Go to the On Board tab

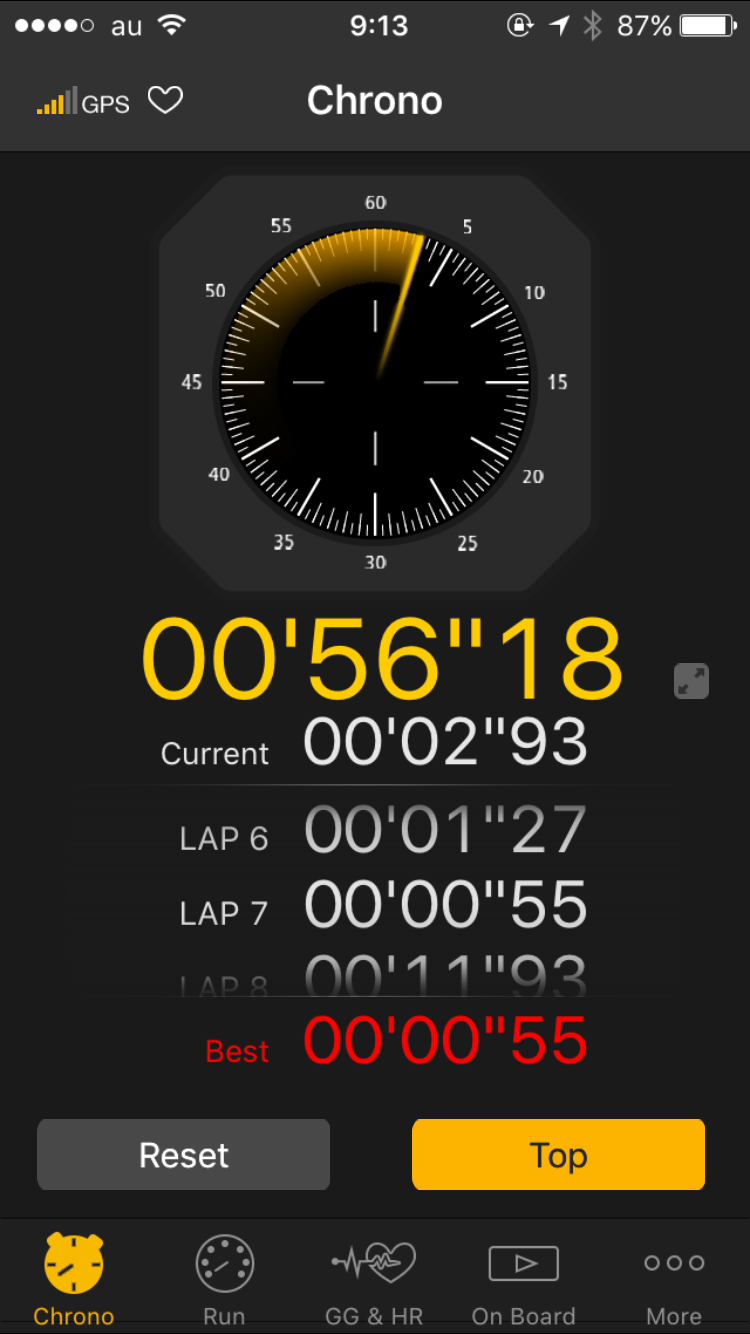523,1278
